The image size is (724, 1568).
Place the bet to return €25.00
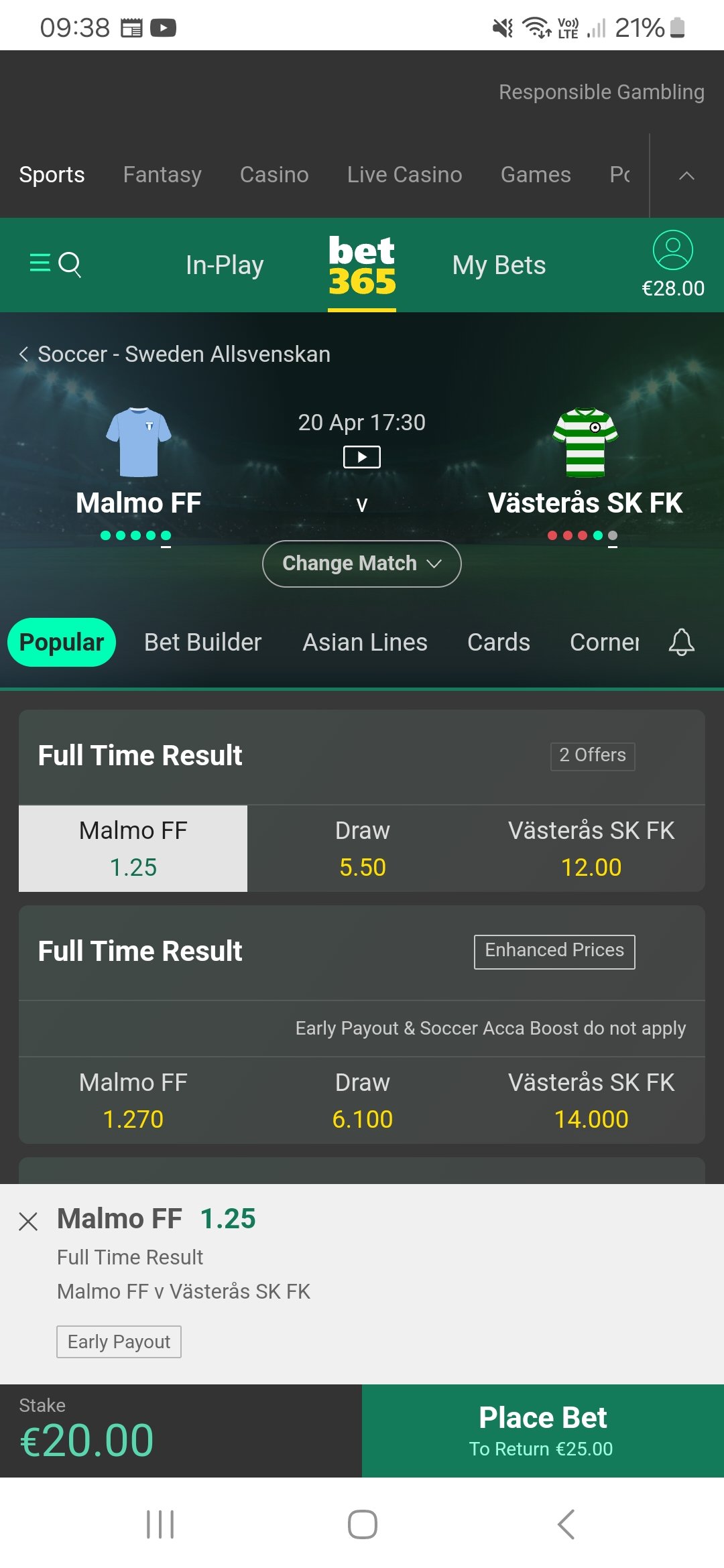tap(543, 1431)
